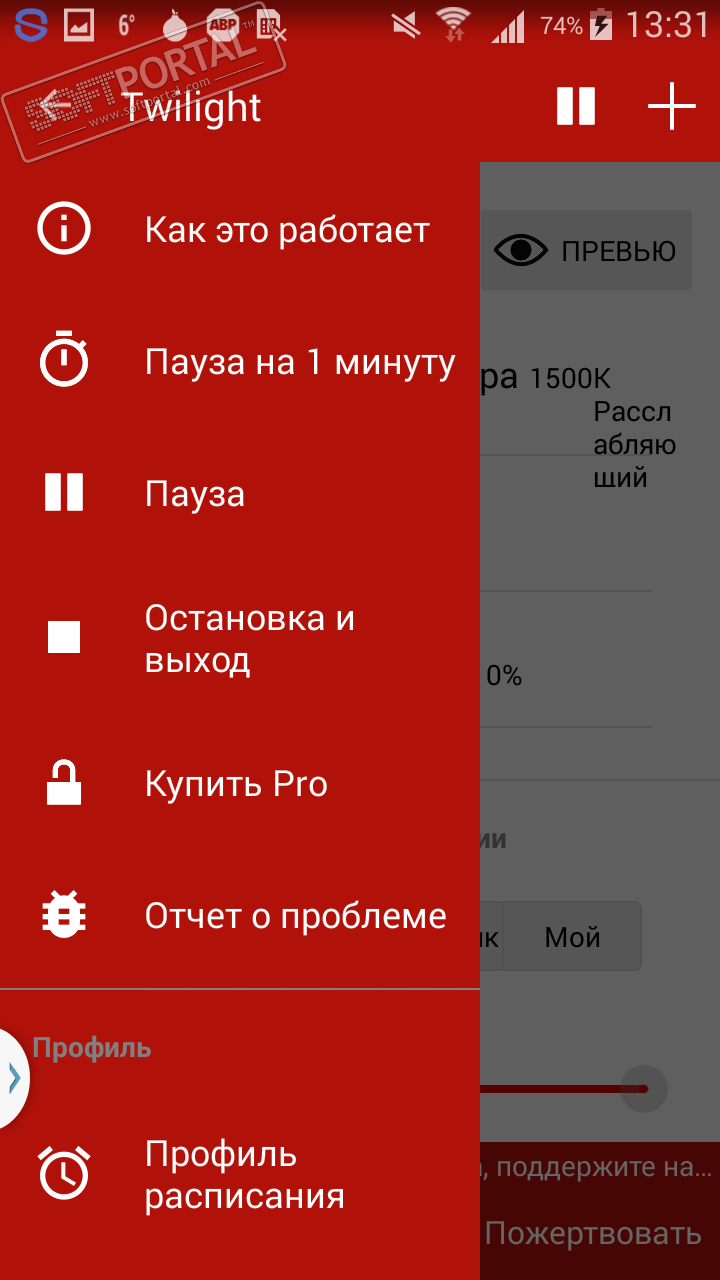Open 'Купить Pro' purchase option
720x1280 pixels.
point(236,784)
